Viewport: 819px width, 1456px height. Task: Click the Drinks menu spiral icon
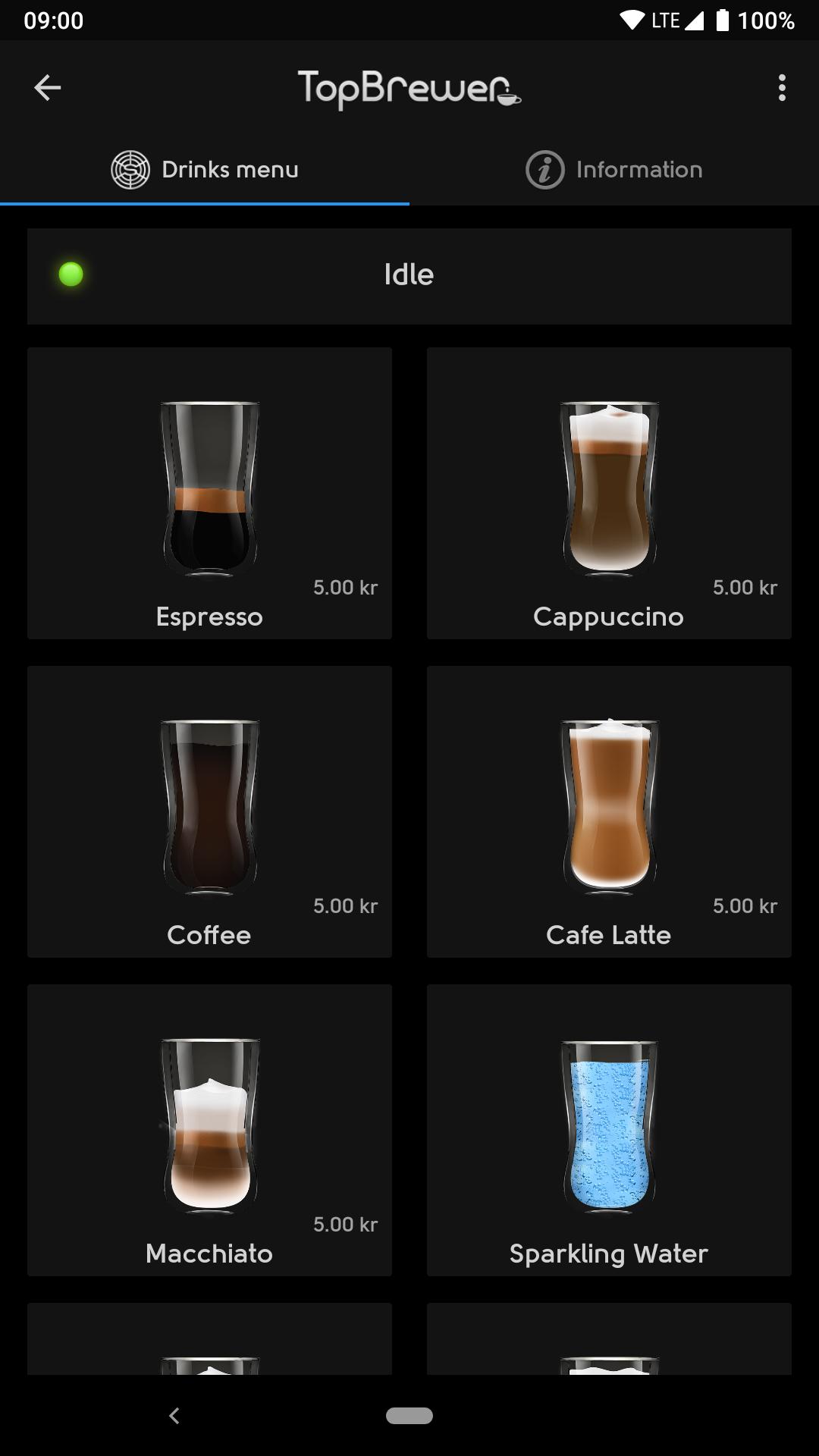131,170
